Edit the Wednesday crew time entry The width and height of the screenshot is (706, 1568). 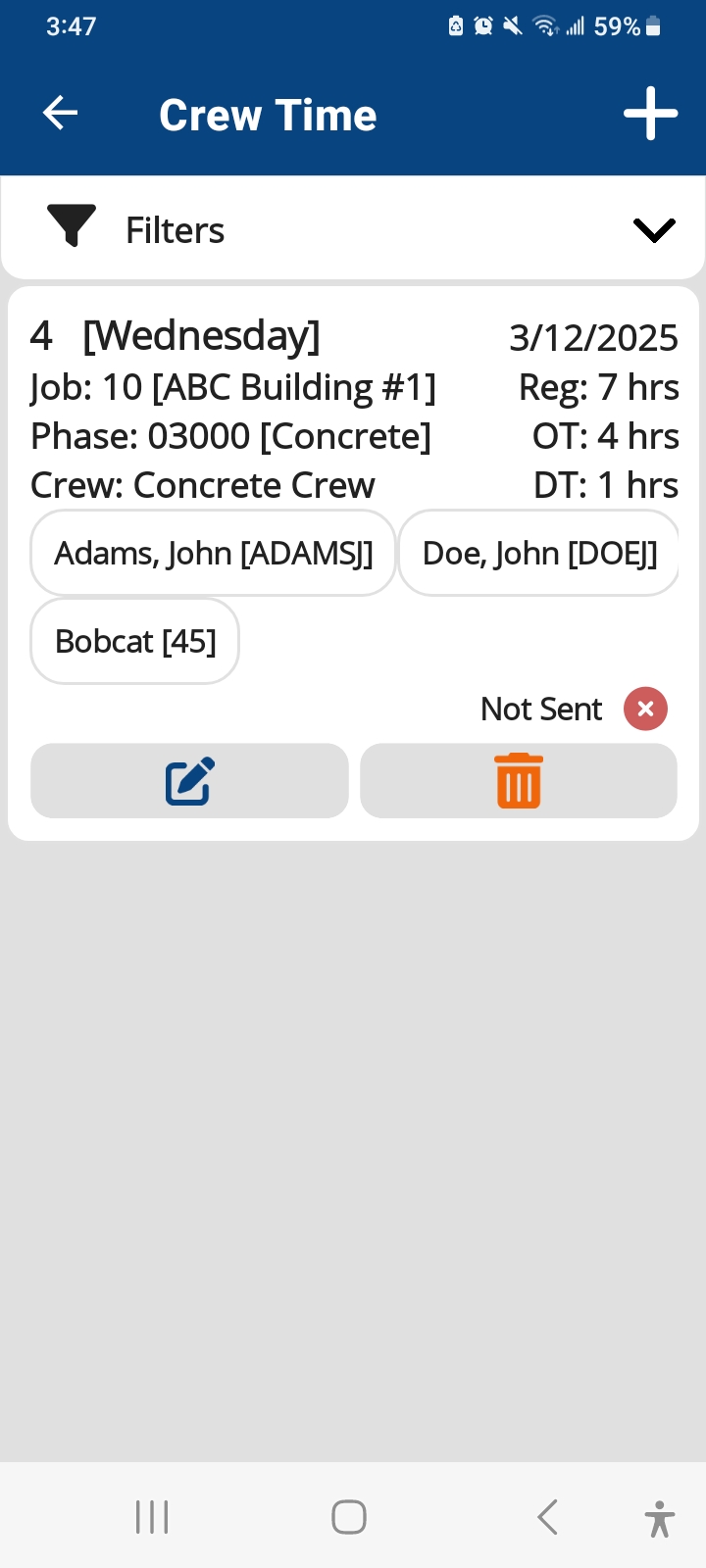[189, 781]
